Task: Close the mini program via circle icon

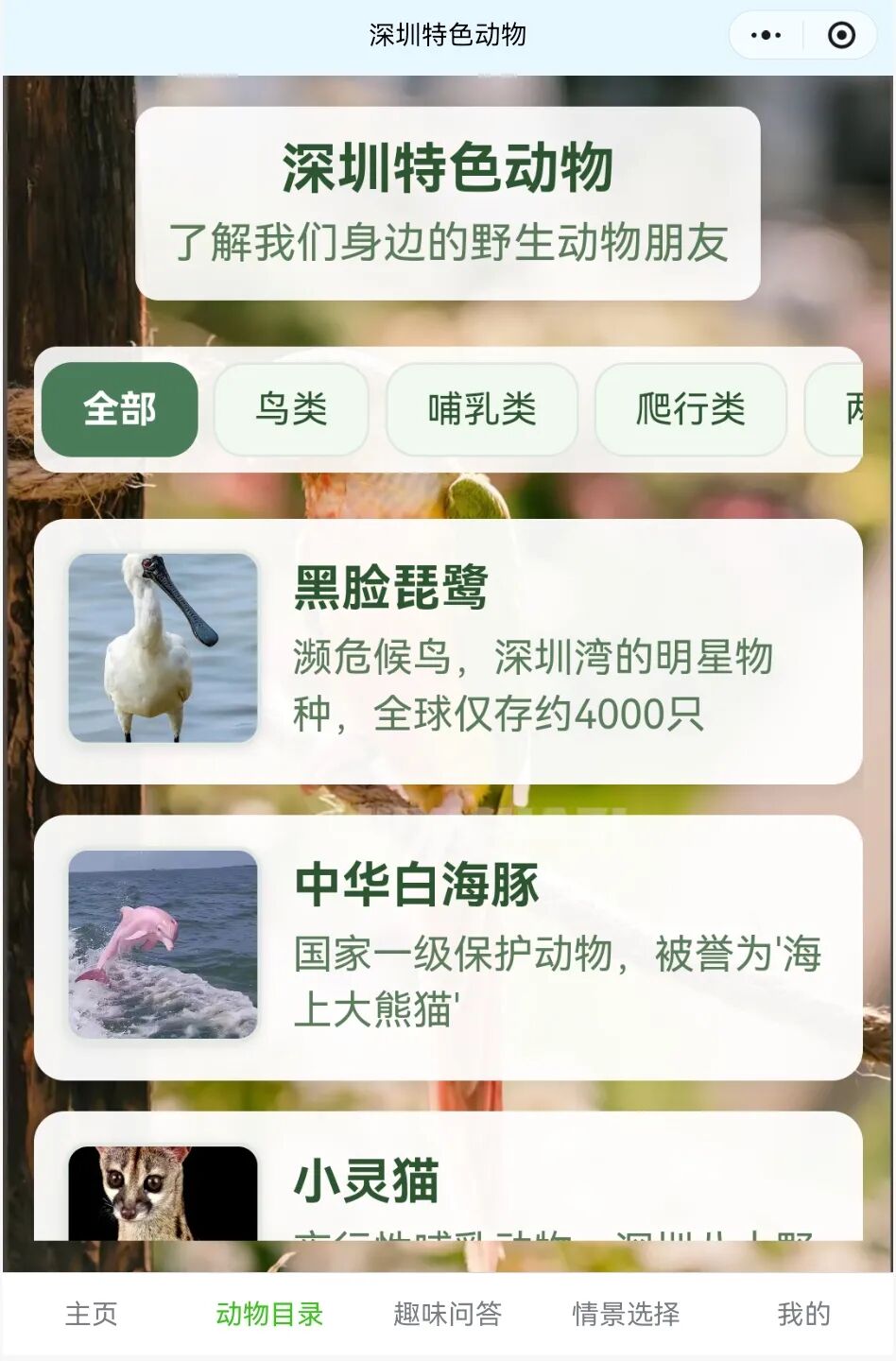Action: (x=841, y=36)
